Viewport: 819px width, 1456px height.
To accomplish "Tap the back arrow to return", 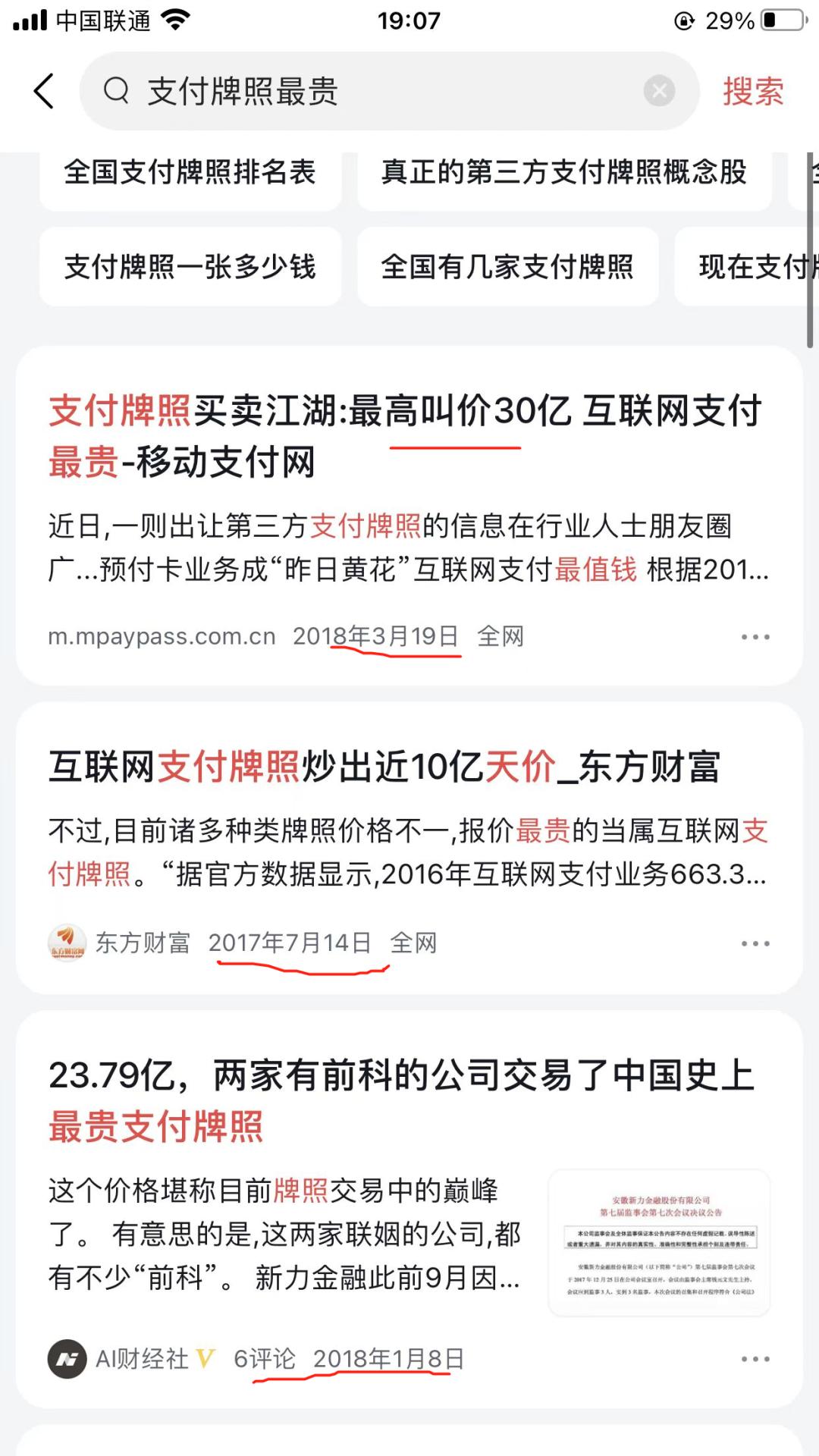I will click(43, 91).
